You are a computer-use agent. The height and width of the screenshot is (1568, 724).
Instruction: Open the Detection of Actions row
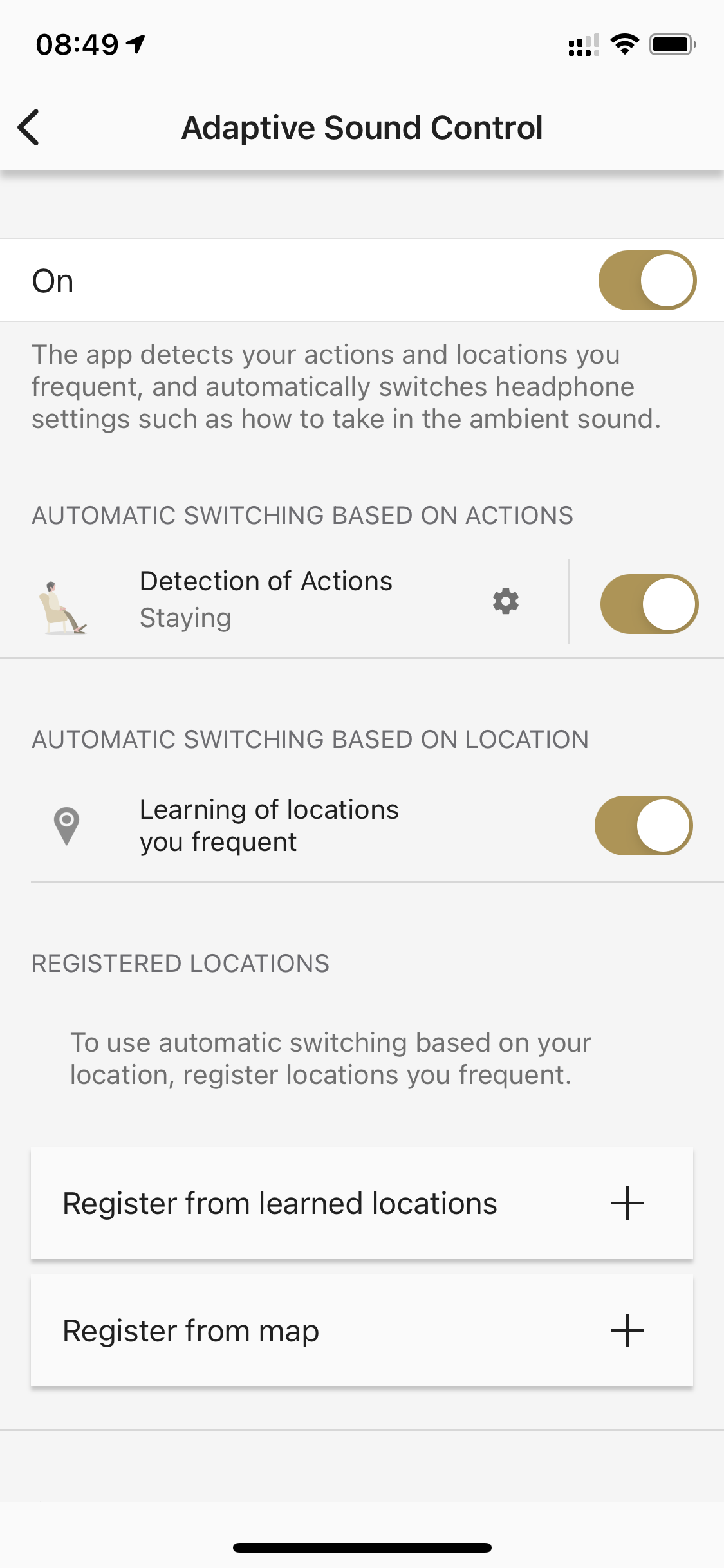tap(283, 601)
